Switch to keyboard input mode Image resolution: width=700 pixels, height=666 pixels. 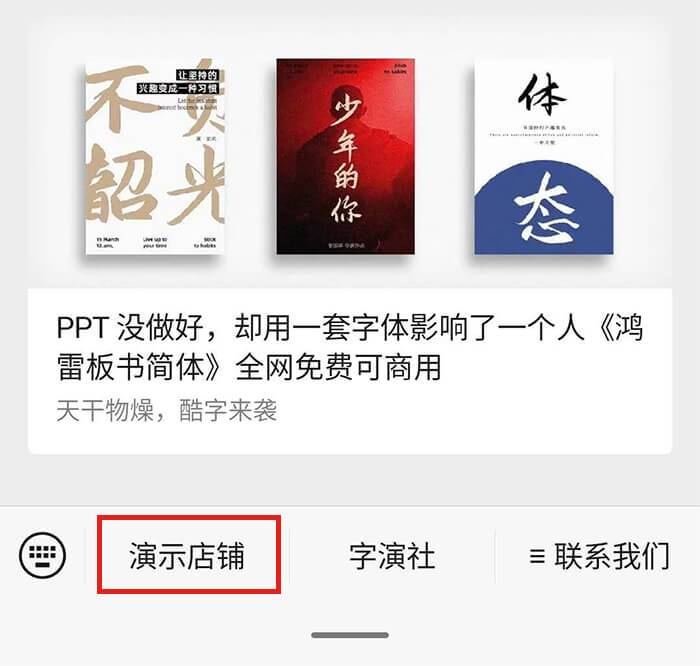coord(42,554)
